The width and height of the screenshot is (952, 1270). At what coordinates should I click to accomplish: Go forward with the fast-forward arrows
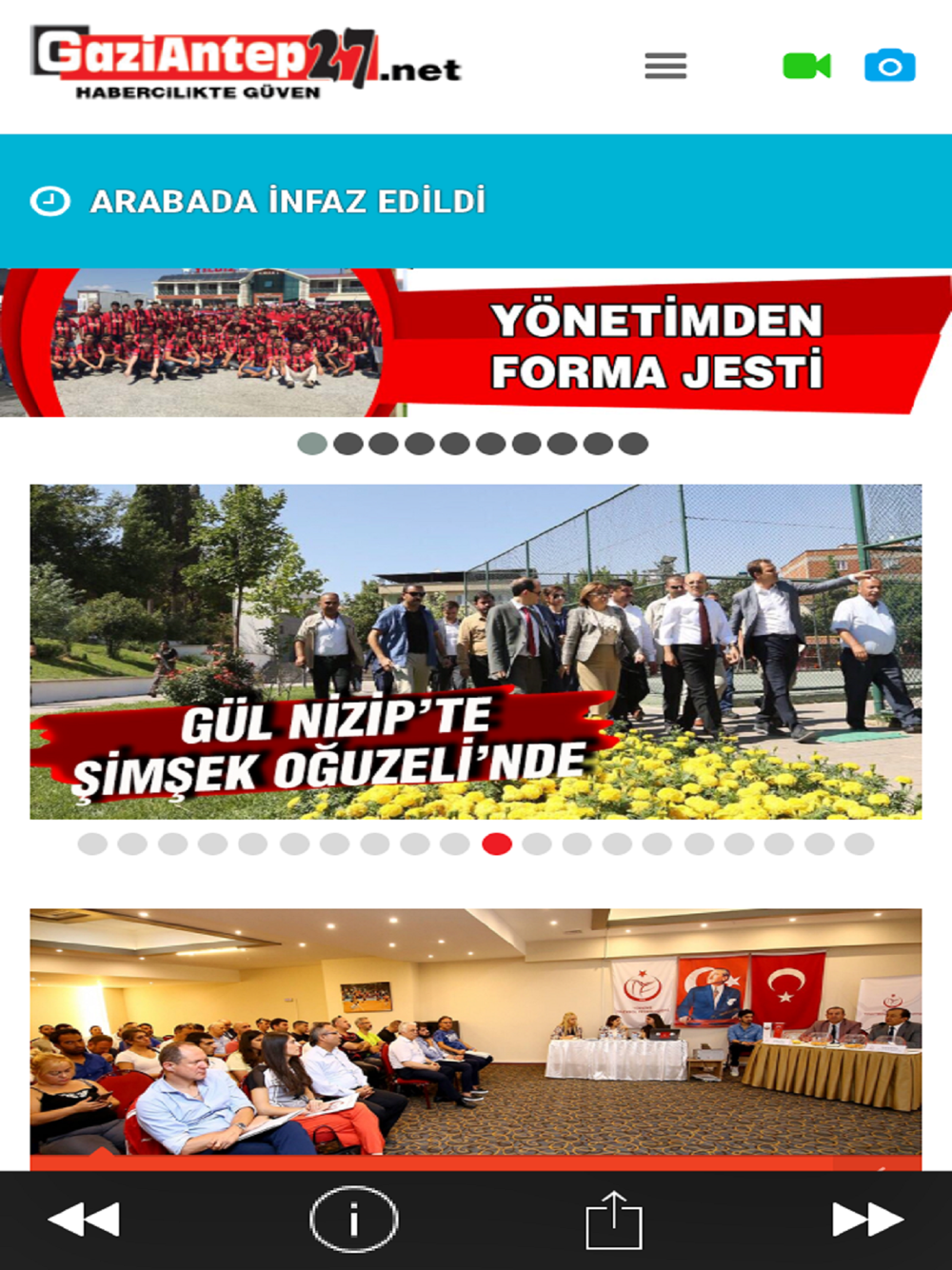click(867, 1220)
